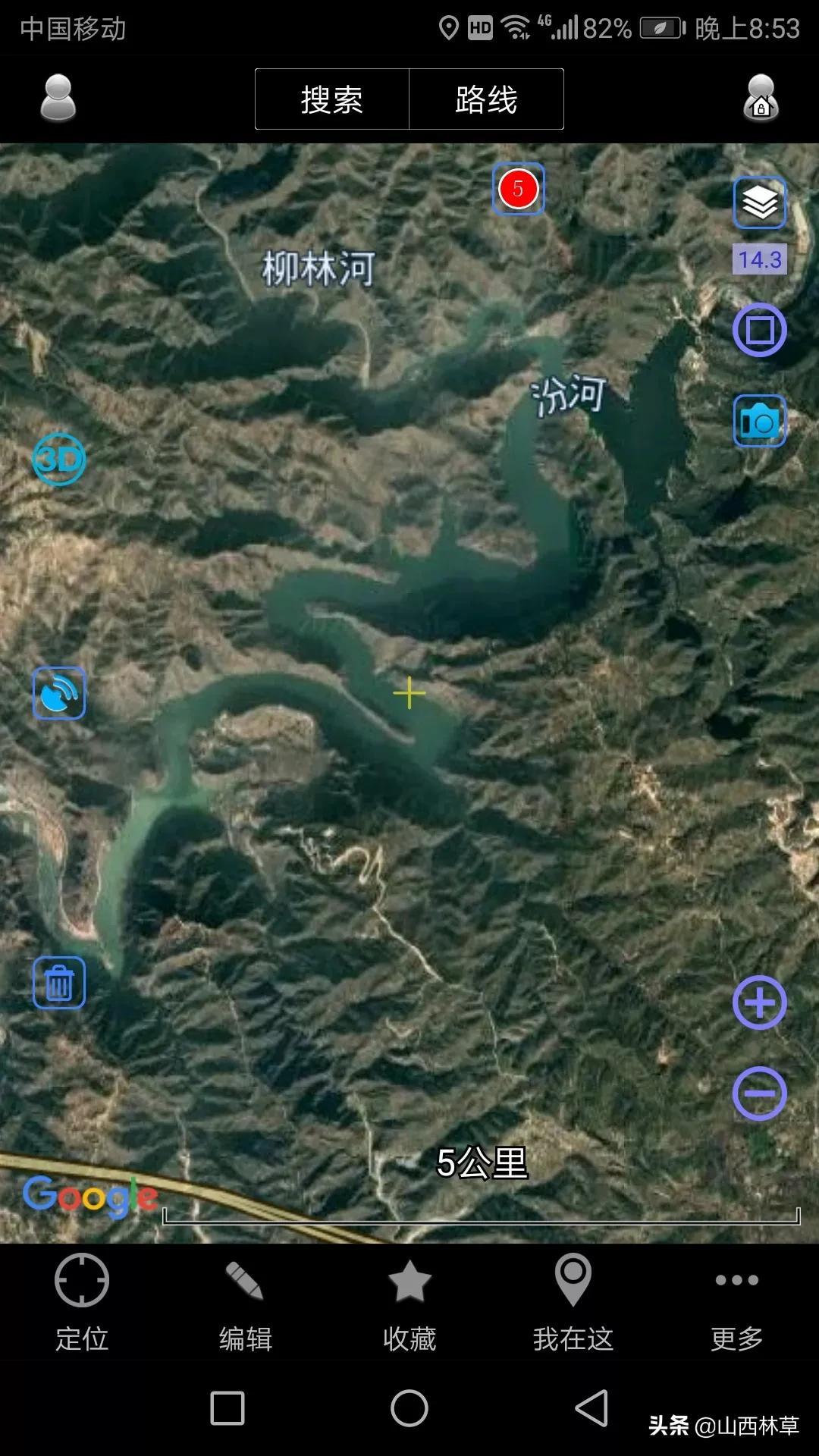Open the 编辑 edit tool
819x1456 pixels.
pos(246,1304)
